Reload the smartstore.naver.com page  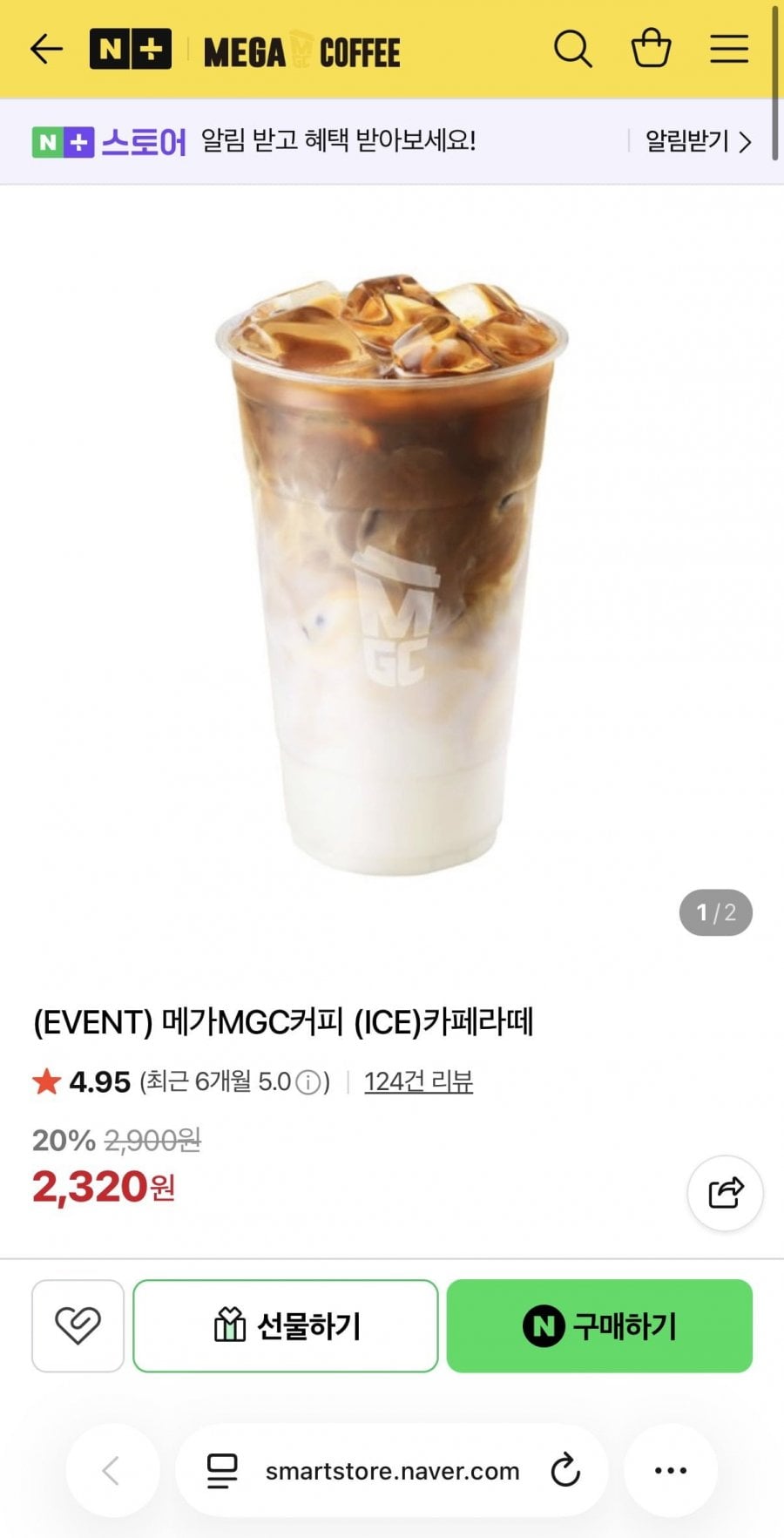(565, 1470)
